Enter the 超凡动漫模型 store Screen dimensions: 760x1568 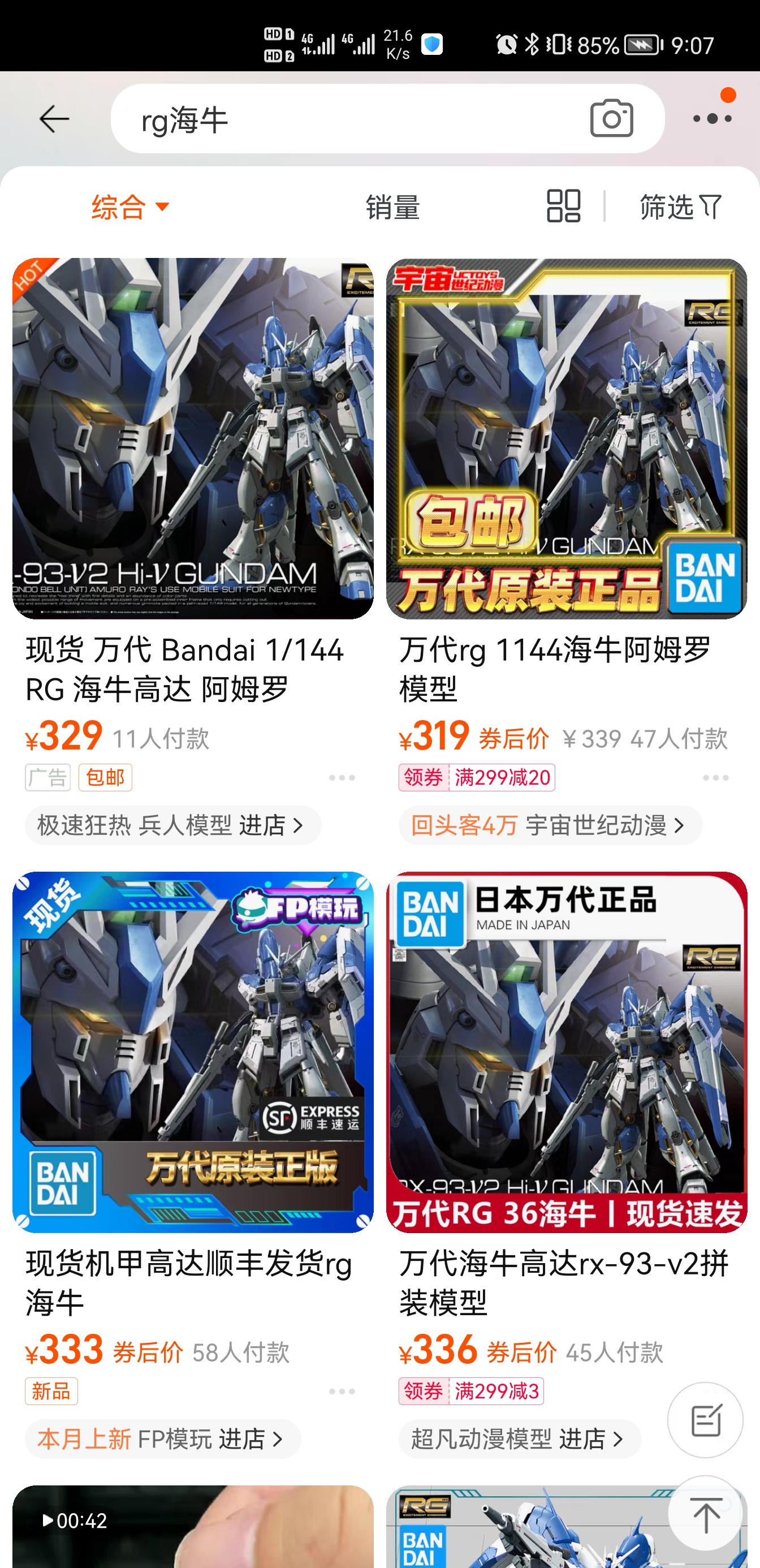[x=519, y=1438]
